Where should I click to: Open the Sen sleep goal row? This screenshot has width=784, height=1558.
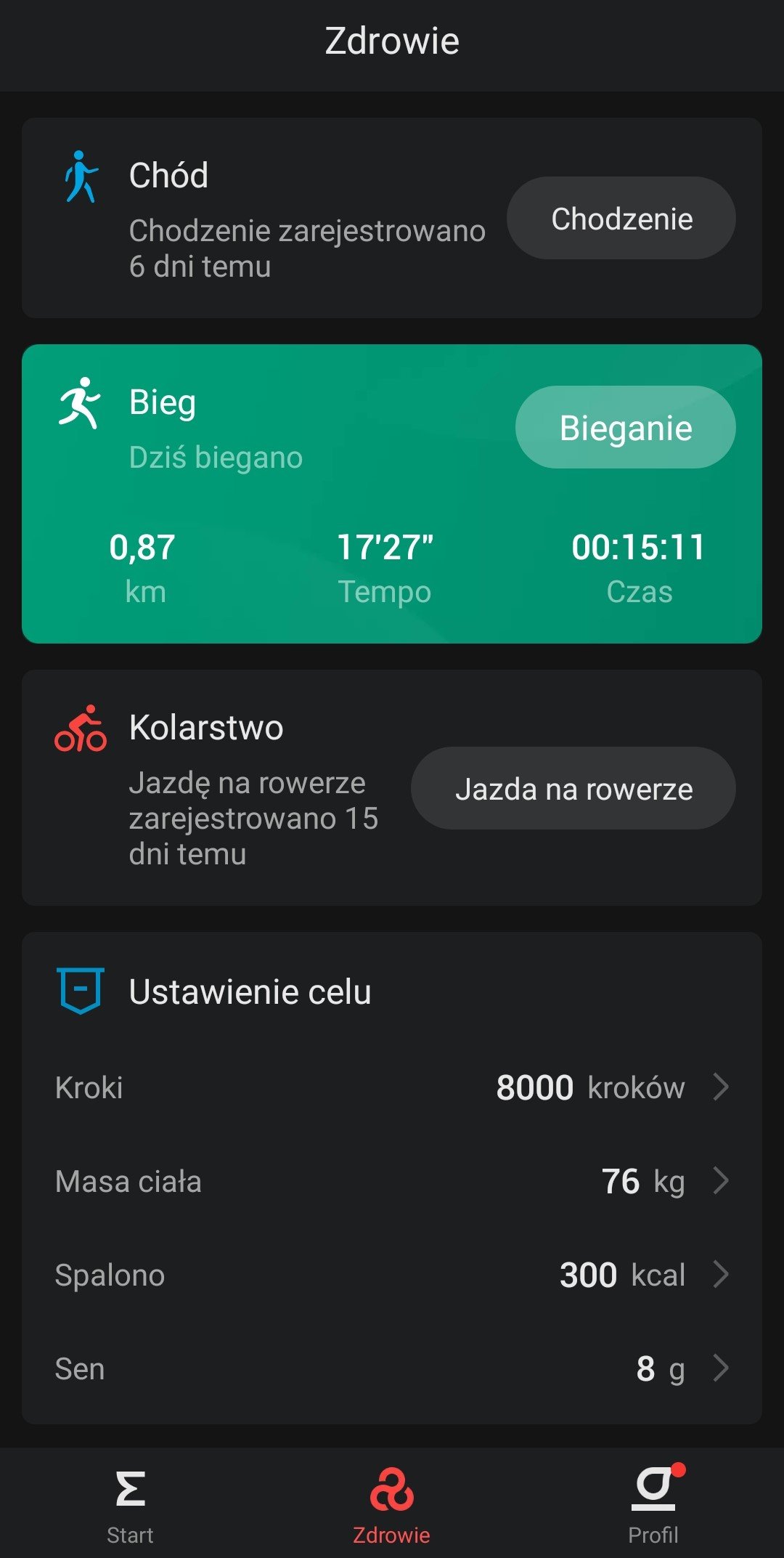click(392, 1368)
